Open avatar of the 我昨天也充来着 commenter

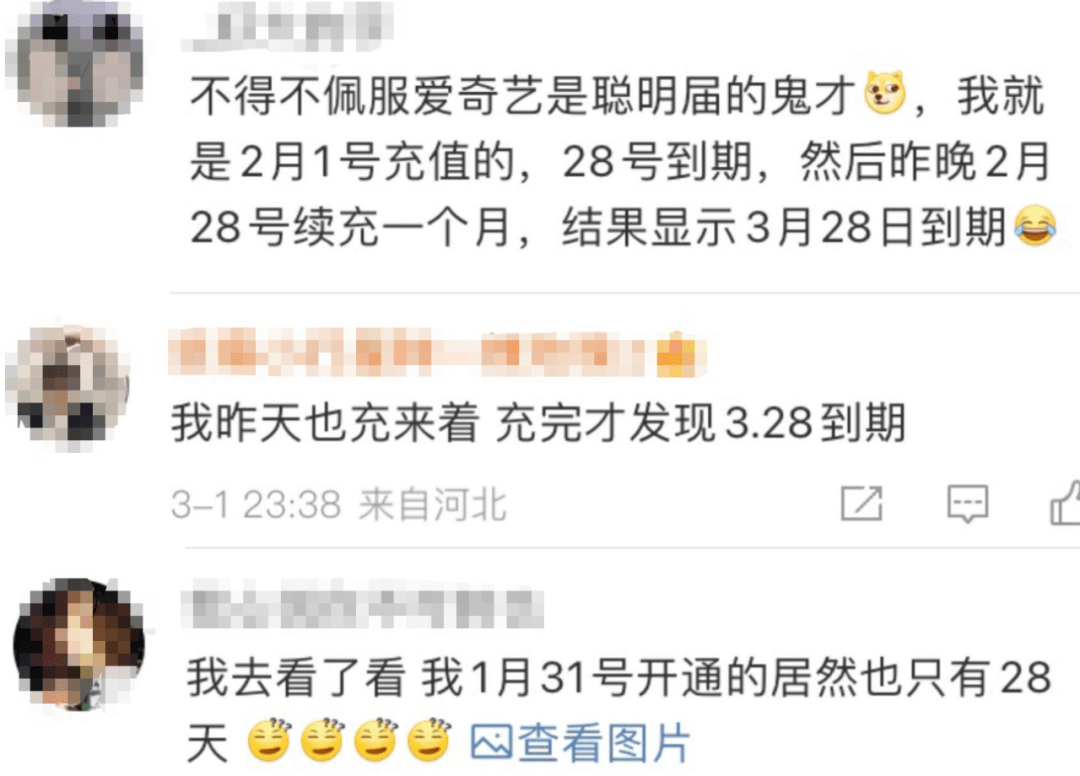click(70, 385)
